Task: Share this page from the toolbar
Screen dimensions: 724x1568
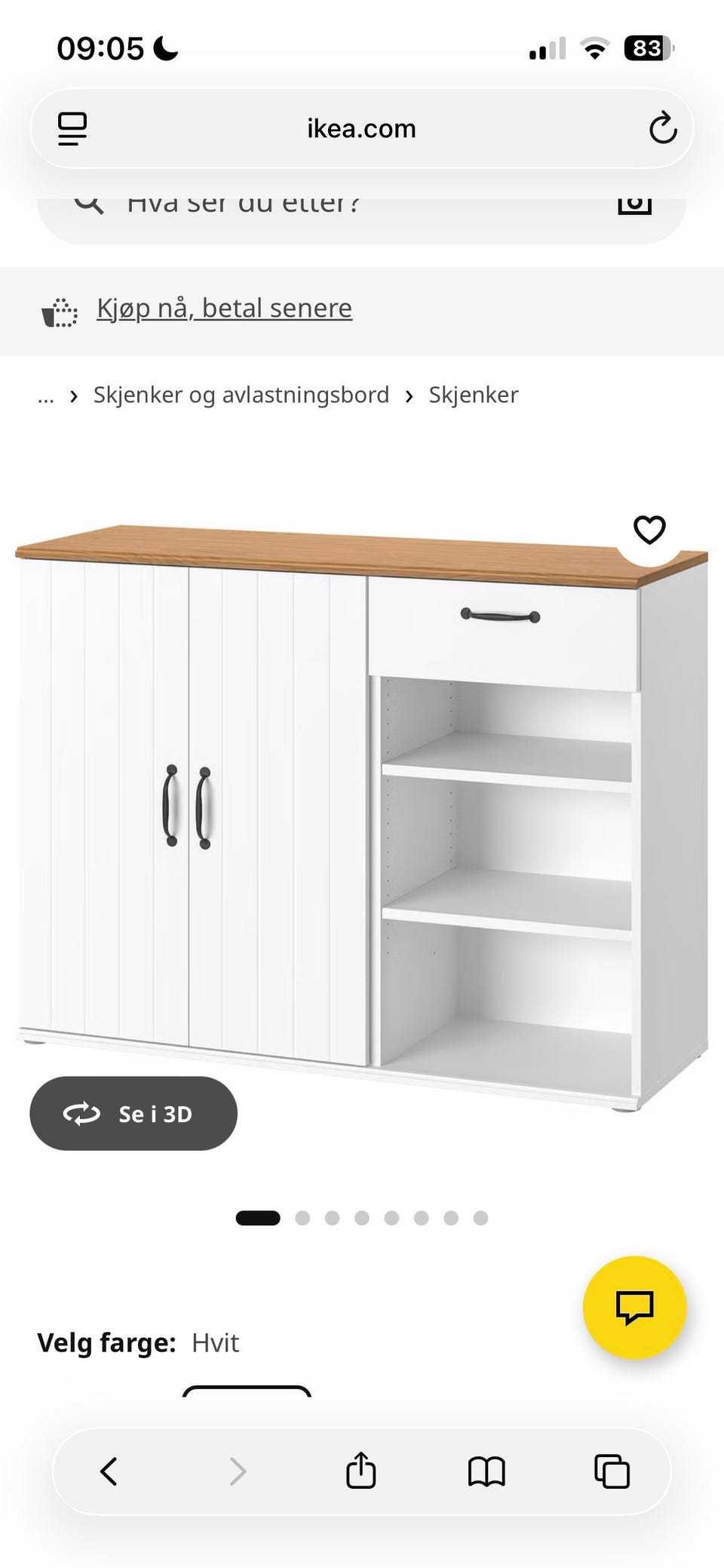Action: pos(360,1470)
